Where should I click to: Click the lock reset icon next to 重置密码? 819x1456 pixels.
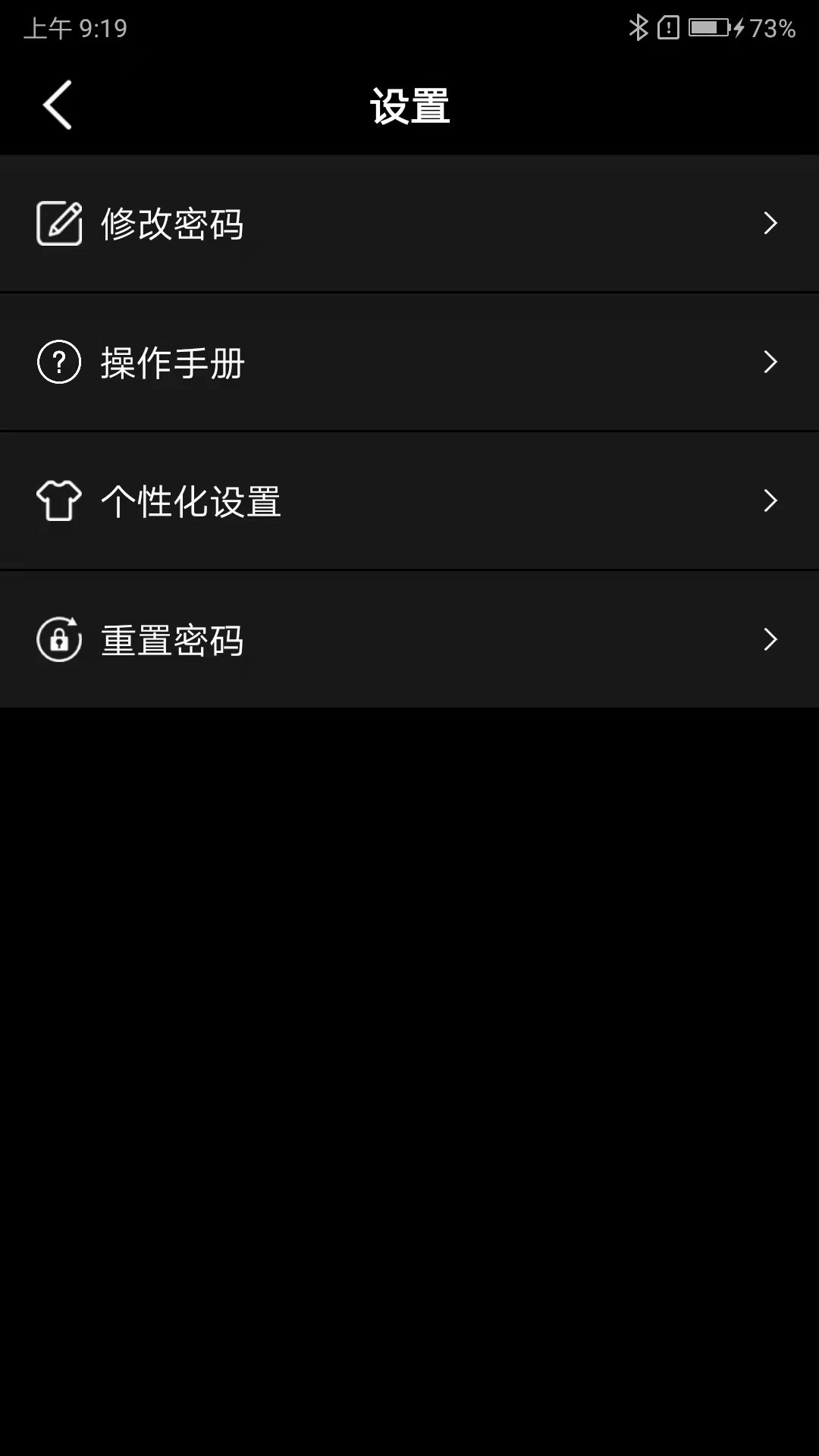59,639
